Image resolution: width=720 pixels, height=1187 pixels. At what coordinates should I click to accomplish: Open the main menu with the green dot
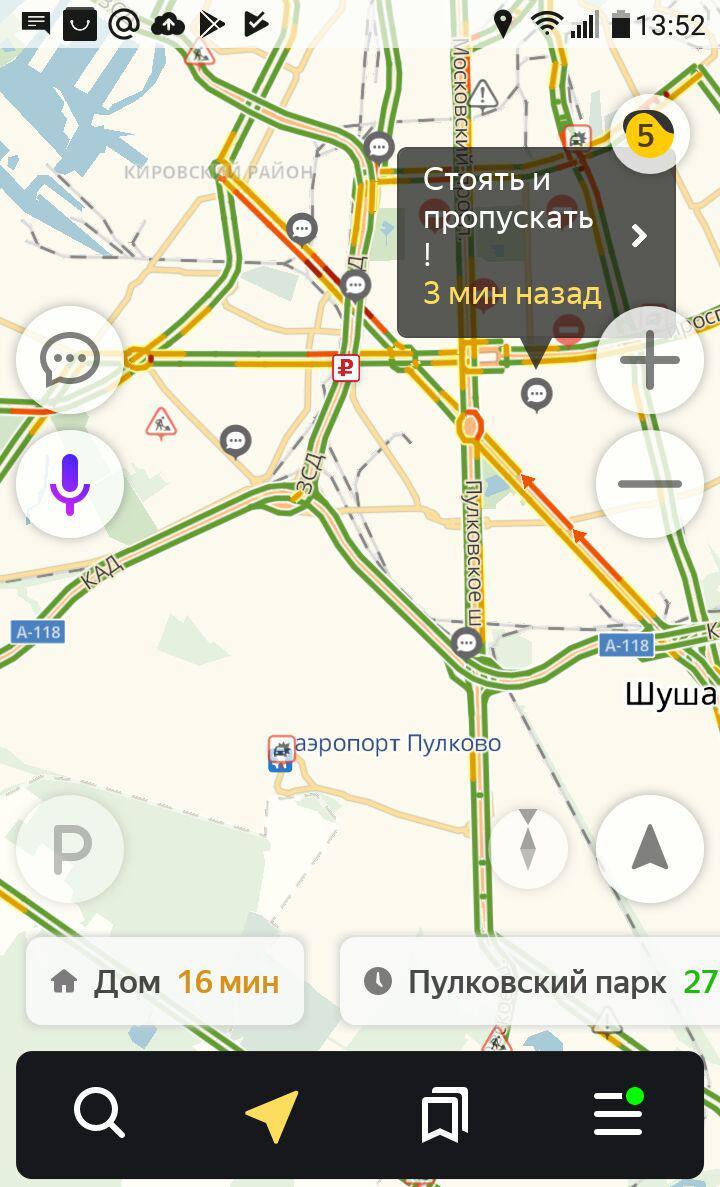(x=618, y=1113)
